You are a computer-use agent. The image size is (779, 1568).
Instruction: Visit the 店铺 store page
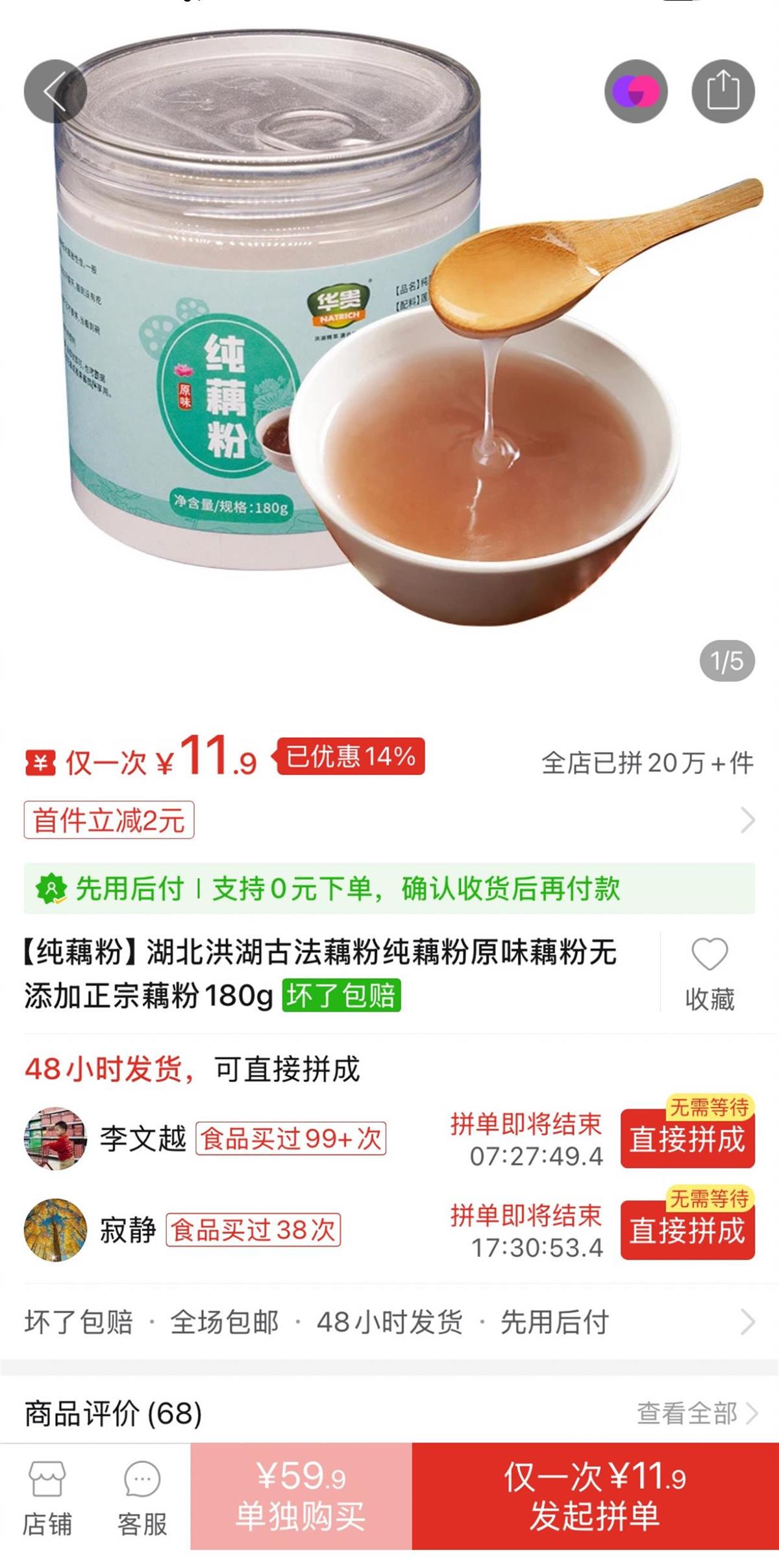coord(47,1499)
